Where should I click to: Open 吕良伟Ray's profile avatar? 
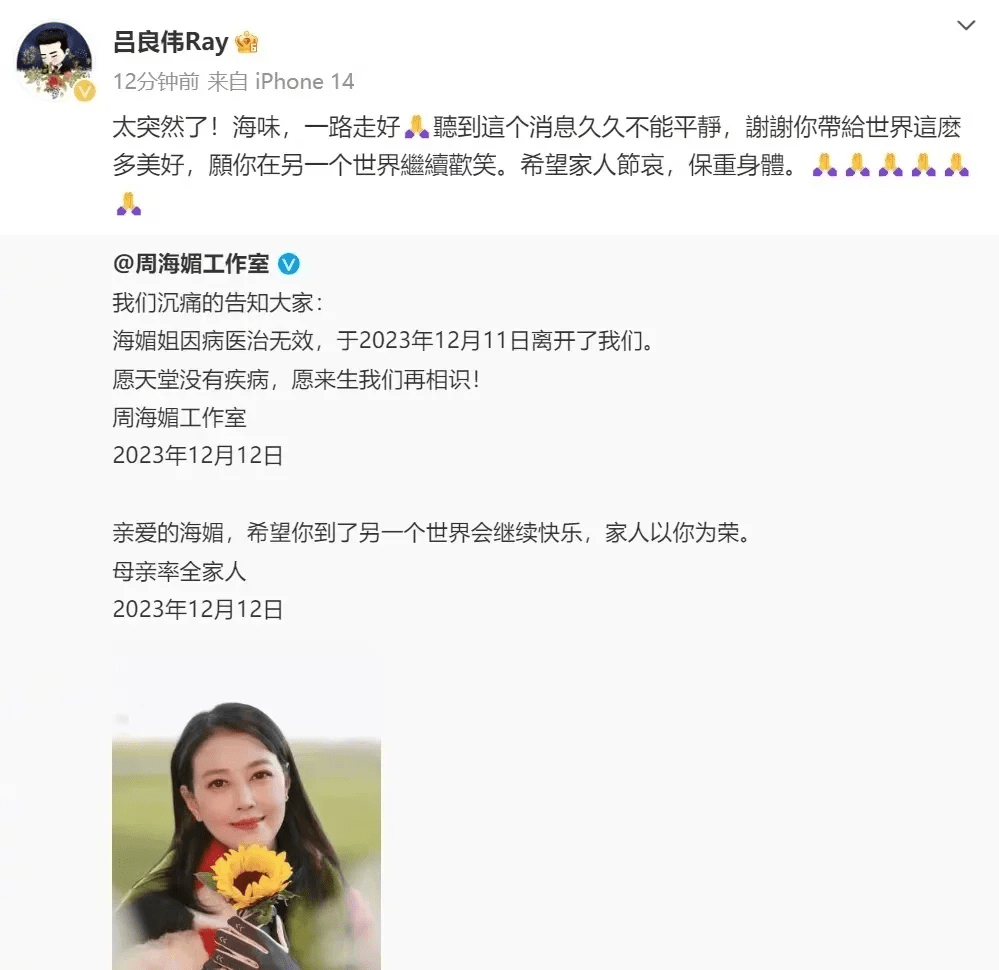[55, 62]
